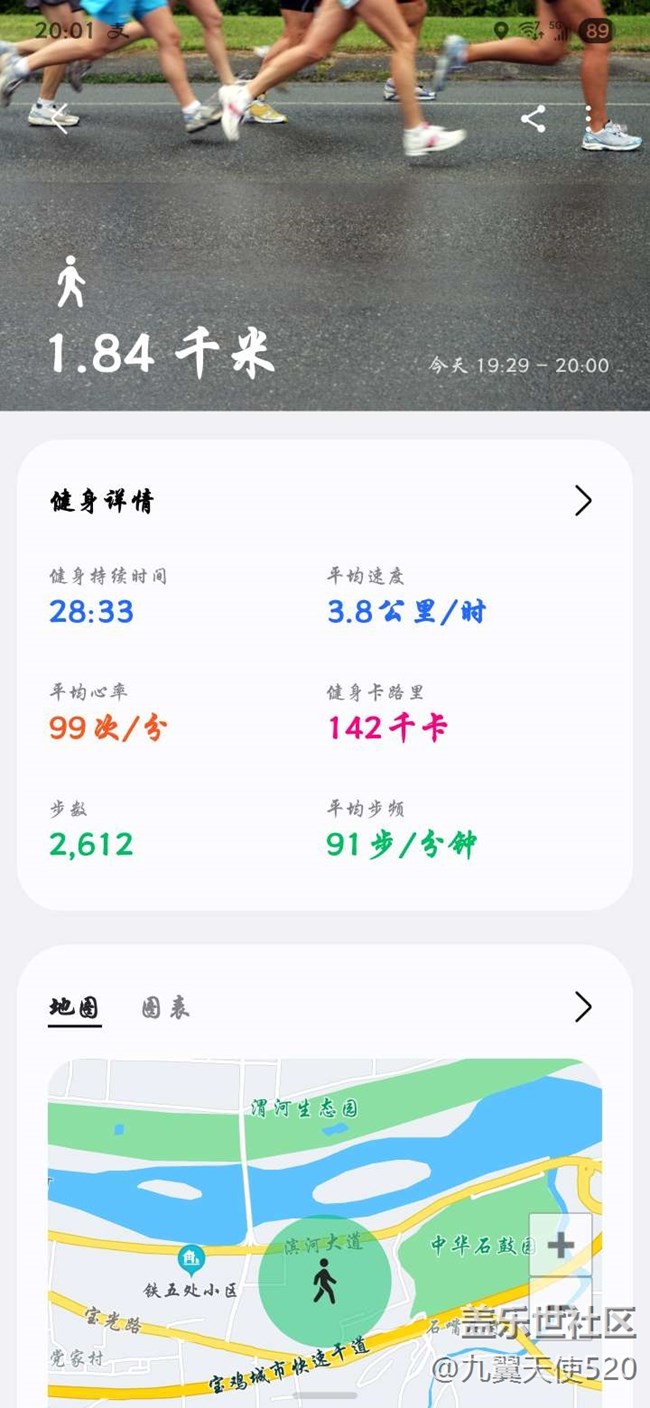The width and height of the screenshot is (650, 1408).
Task: Zoom in on the map with plus
Action: [x=561, y=1245]
